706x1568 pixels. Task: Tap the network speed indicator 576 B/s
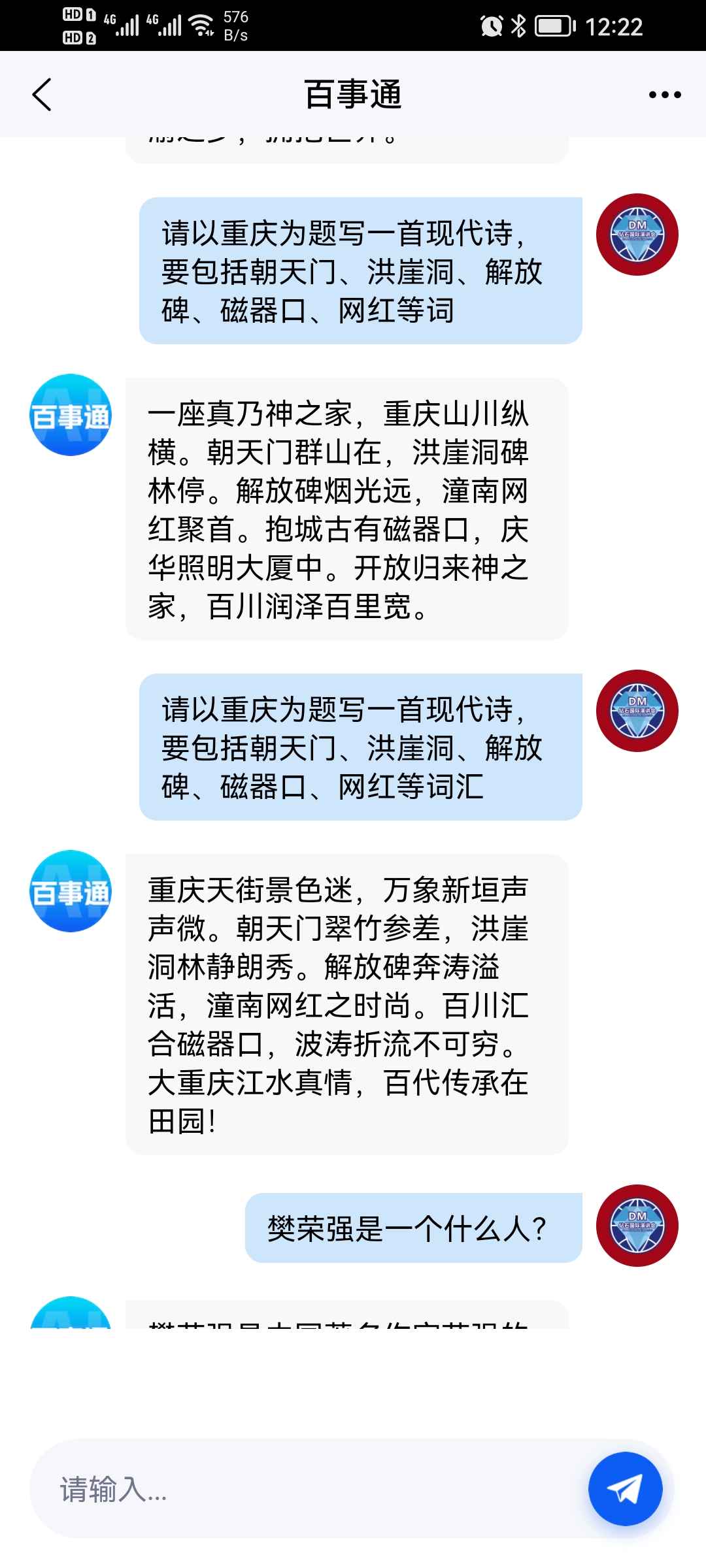pos(235,25)
